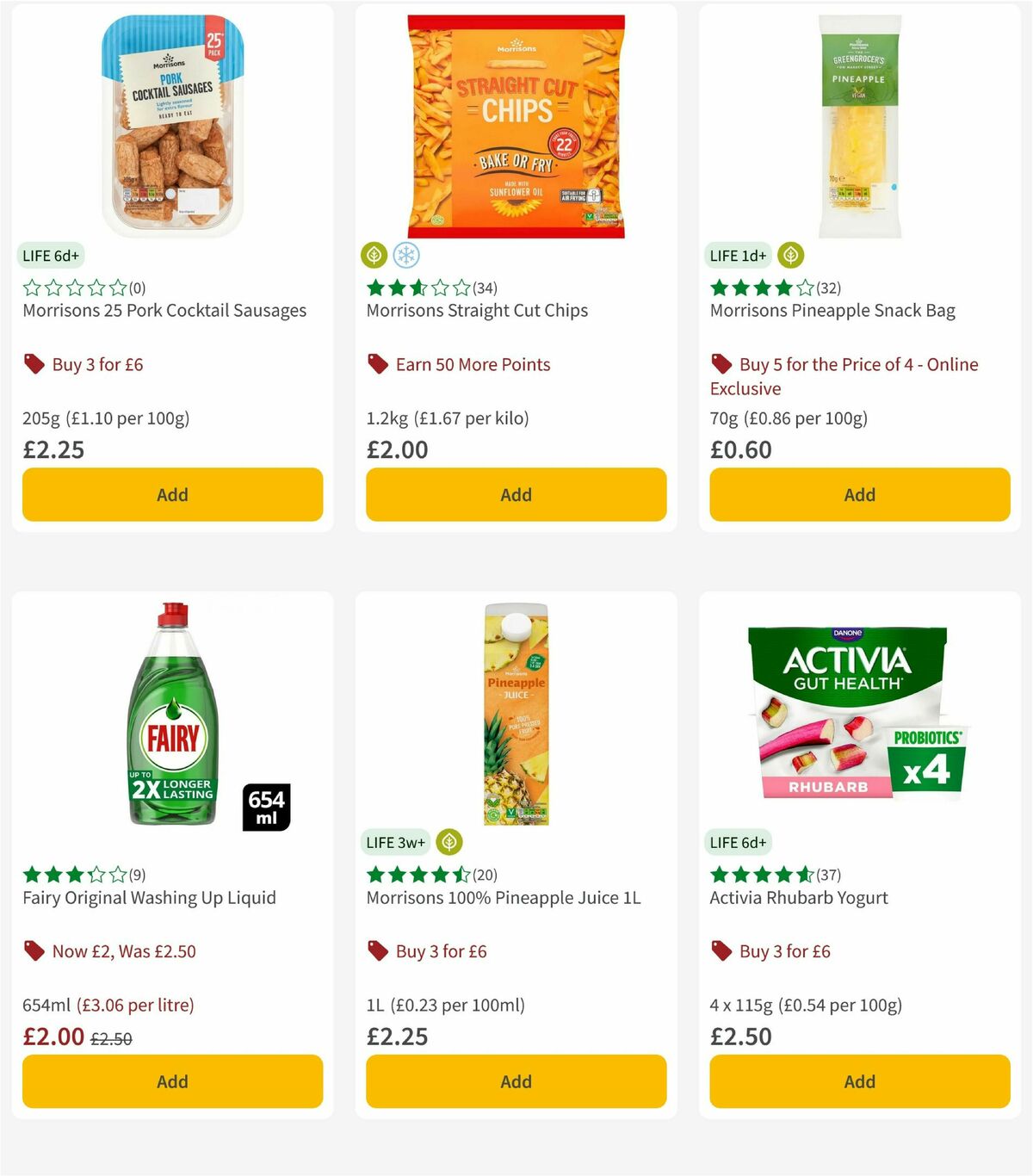This screenshot has width=1033, height=1176.
Task: Click the red tag icon beside 'Buy 3 for £6' on sausages
Action: point(34,364)
